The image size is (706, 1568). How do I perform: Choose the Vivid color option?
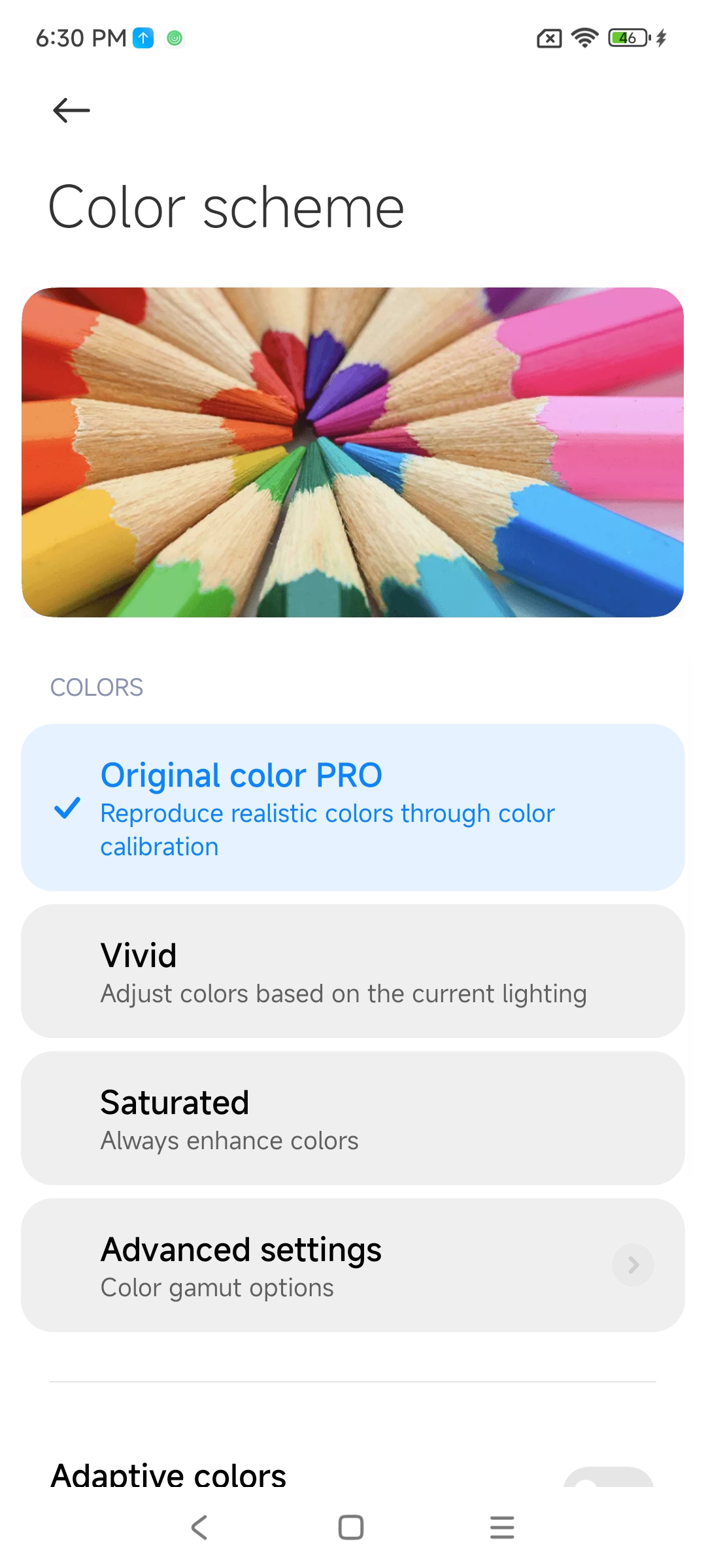tap(352, 972)
